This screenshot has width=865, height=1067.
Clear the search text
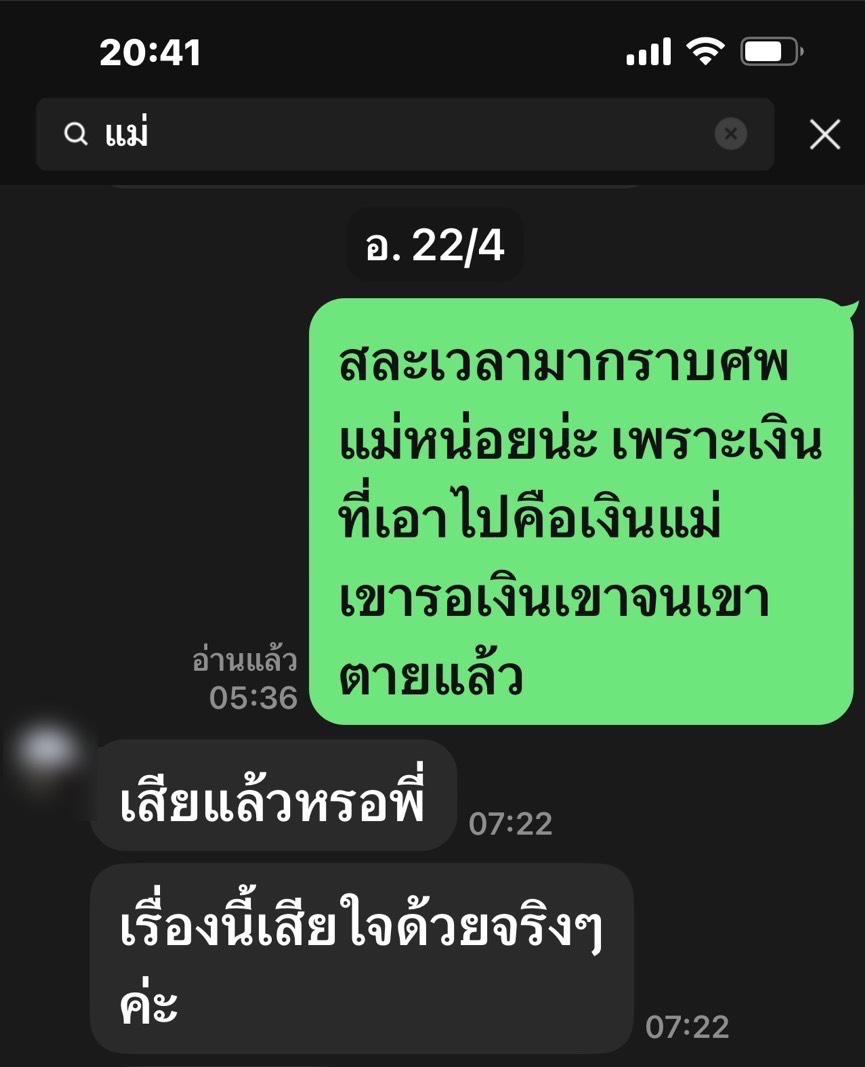tap(731, 134)
